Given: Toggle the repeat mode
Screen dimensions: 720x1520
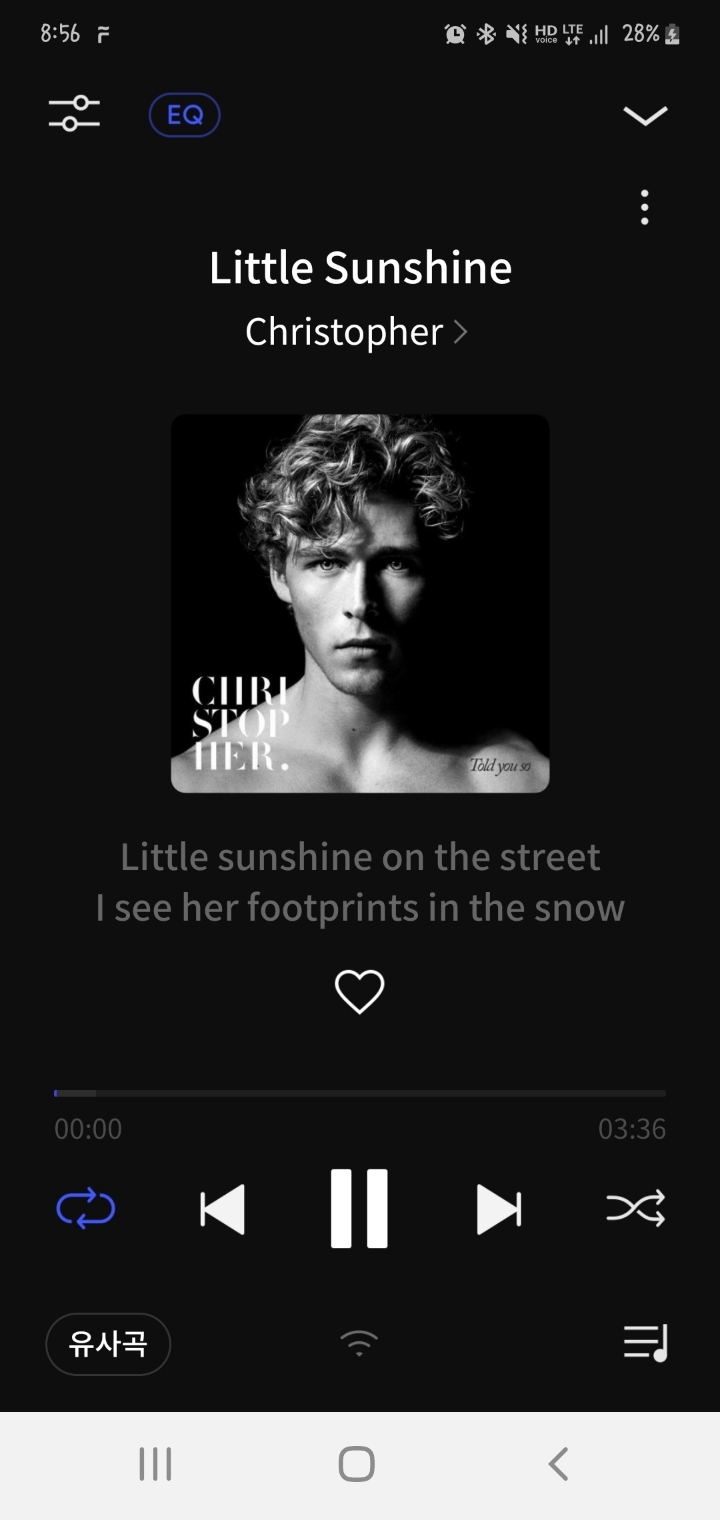Looking at the screenshot, I should pyautogui.click(x=86, y=1209).
